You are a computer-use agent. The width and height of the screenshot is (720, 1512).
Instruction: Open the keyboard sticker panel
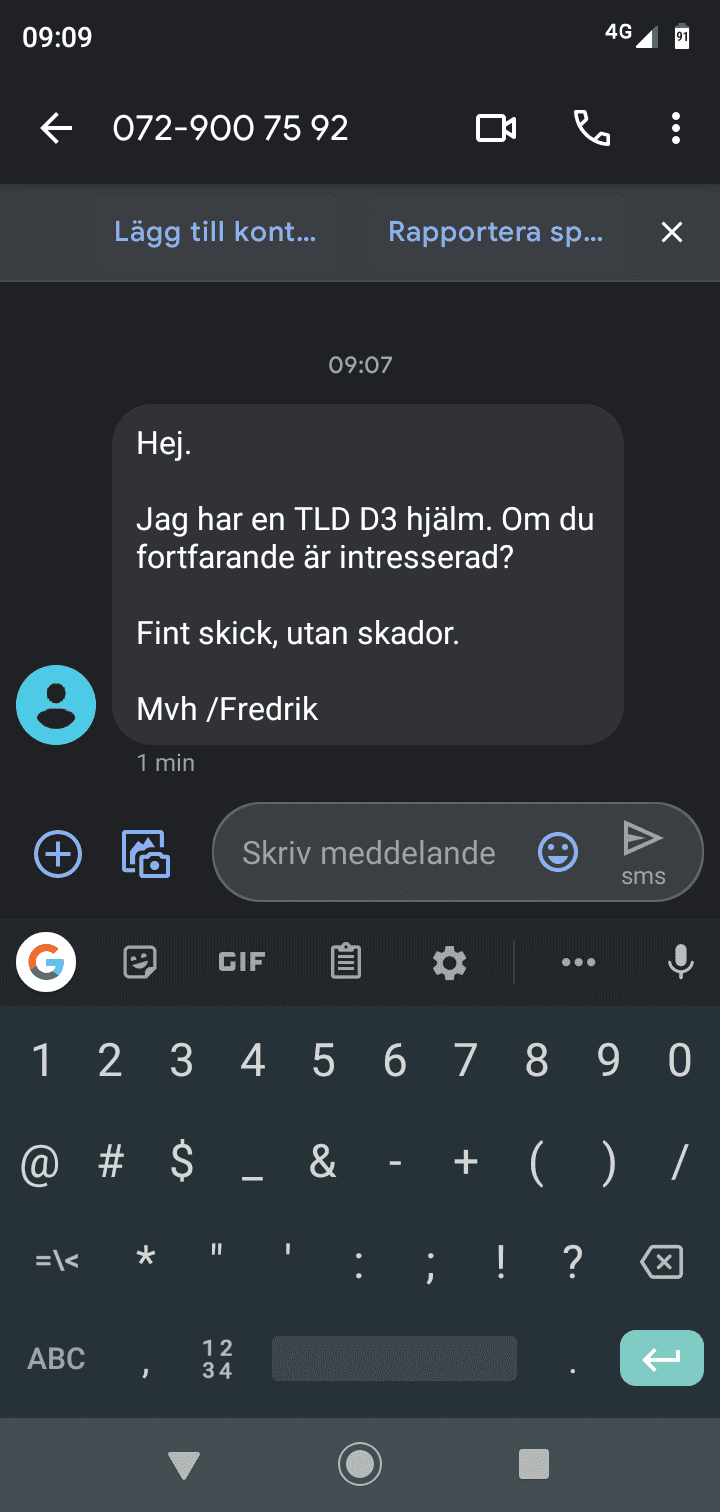[139, 962]
